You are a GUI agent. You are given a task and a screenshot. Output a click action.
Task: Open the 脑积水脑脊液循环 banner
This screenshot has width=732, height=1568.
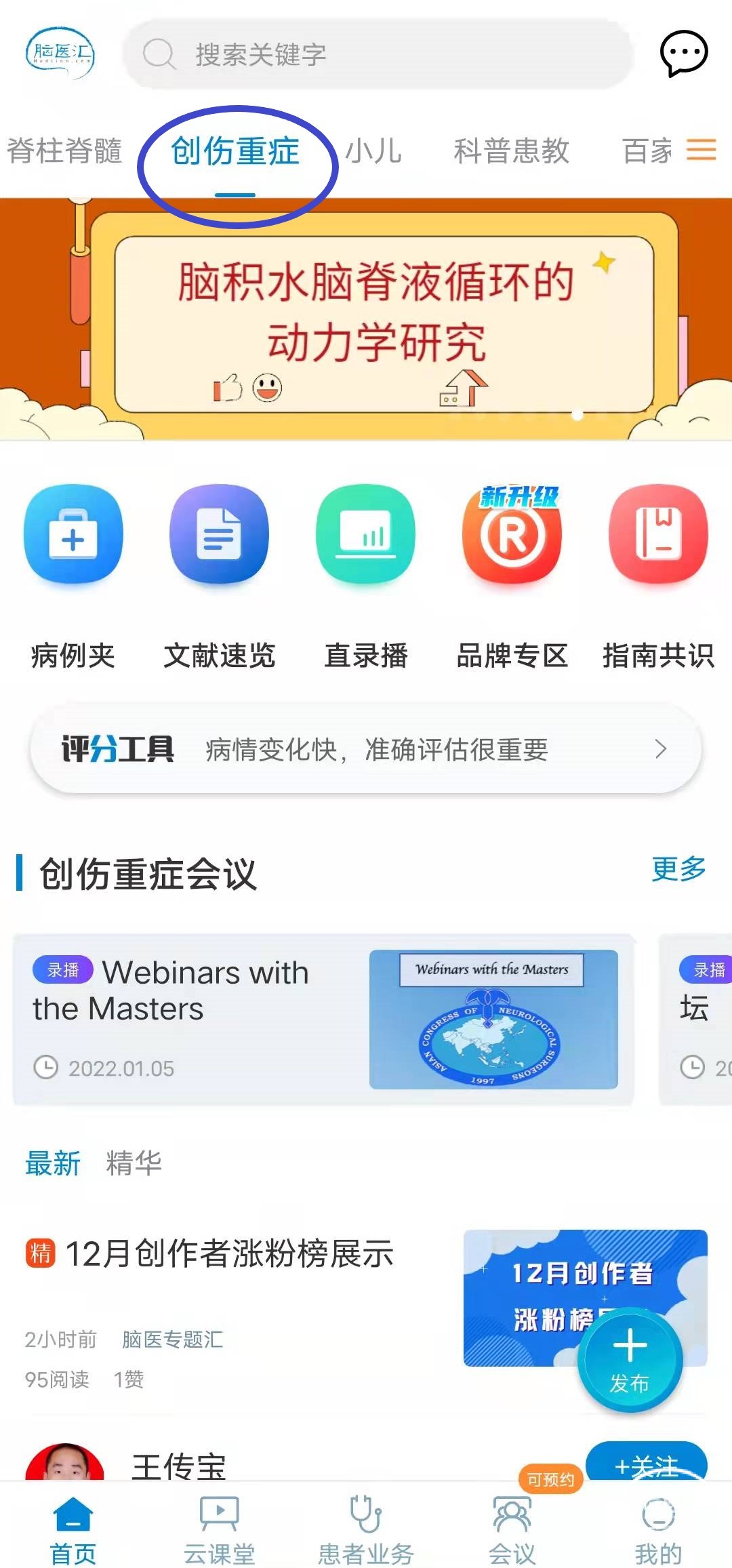366,319
